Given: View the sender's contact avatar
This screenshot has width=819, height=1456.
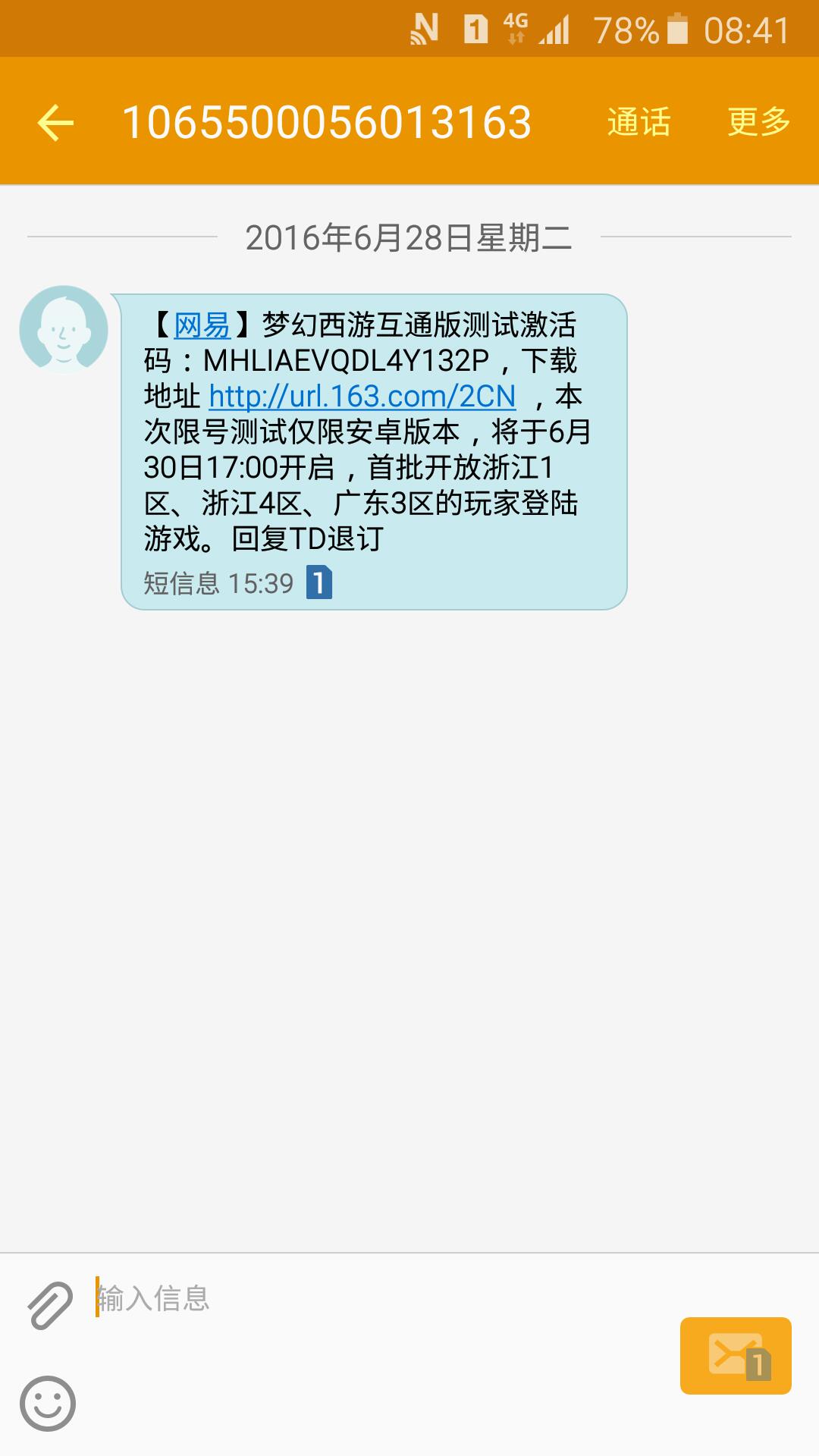Looking at the screenshot, I should pos(64,330).
